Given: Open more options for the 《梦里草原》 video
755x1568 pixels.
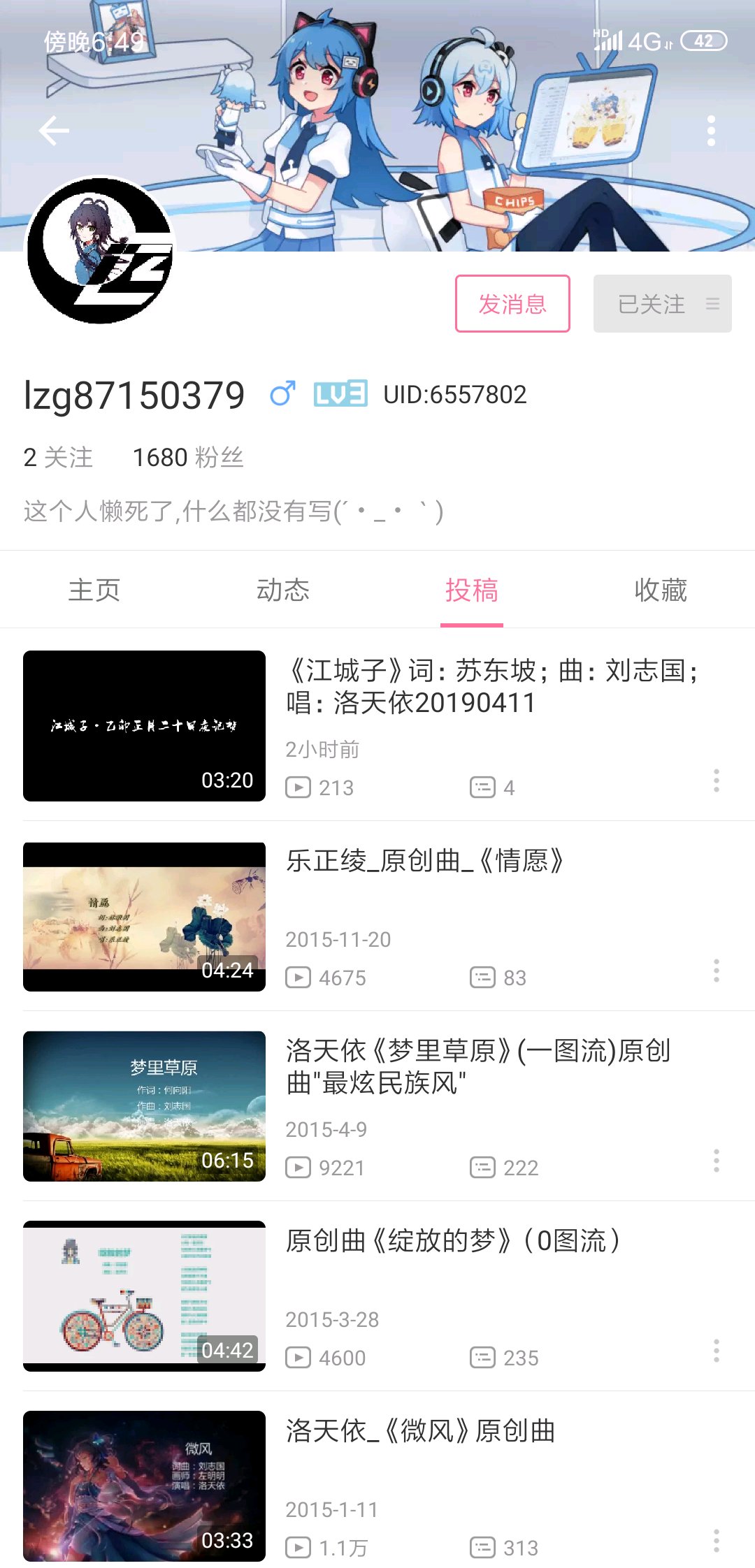Looking at the screenshot, I should click(x=716, y=1161).
